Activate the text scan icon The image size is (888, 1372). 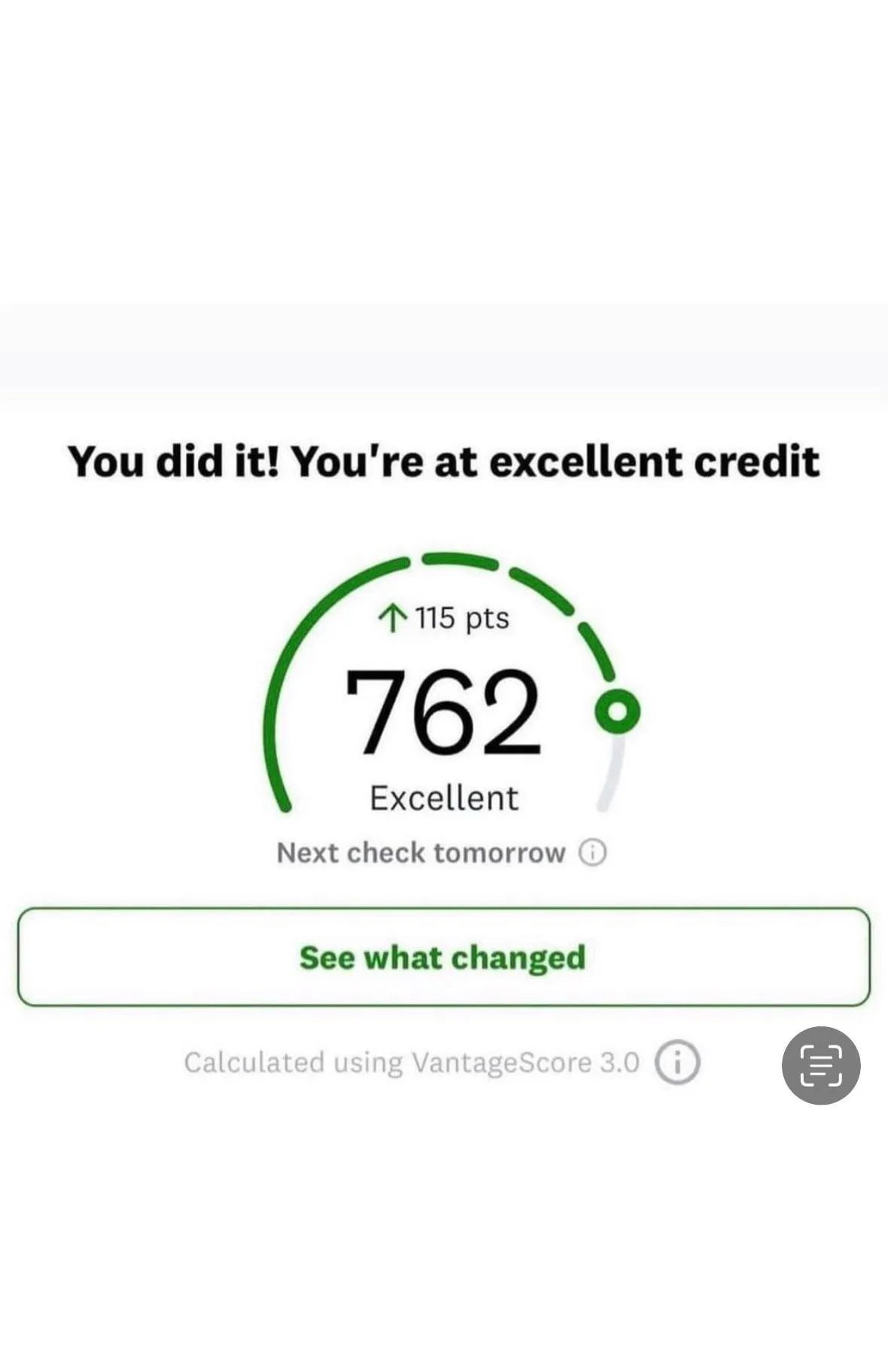[820, 1066]
